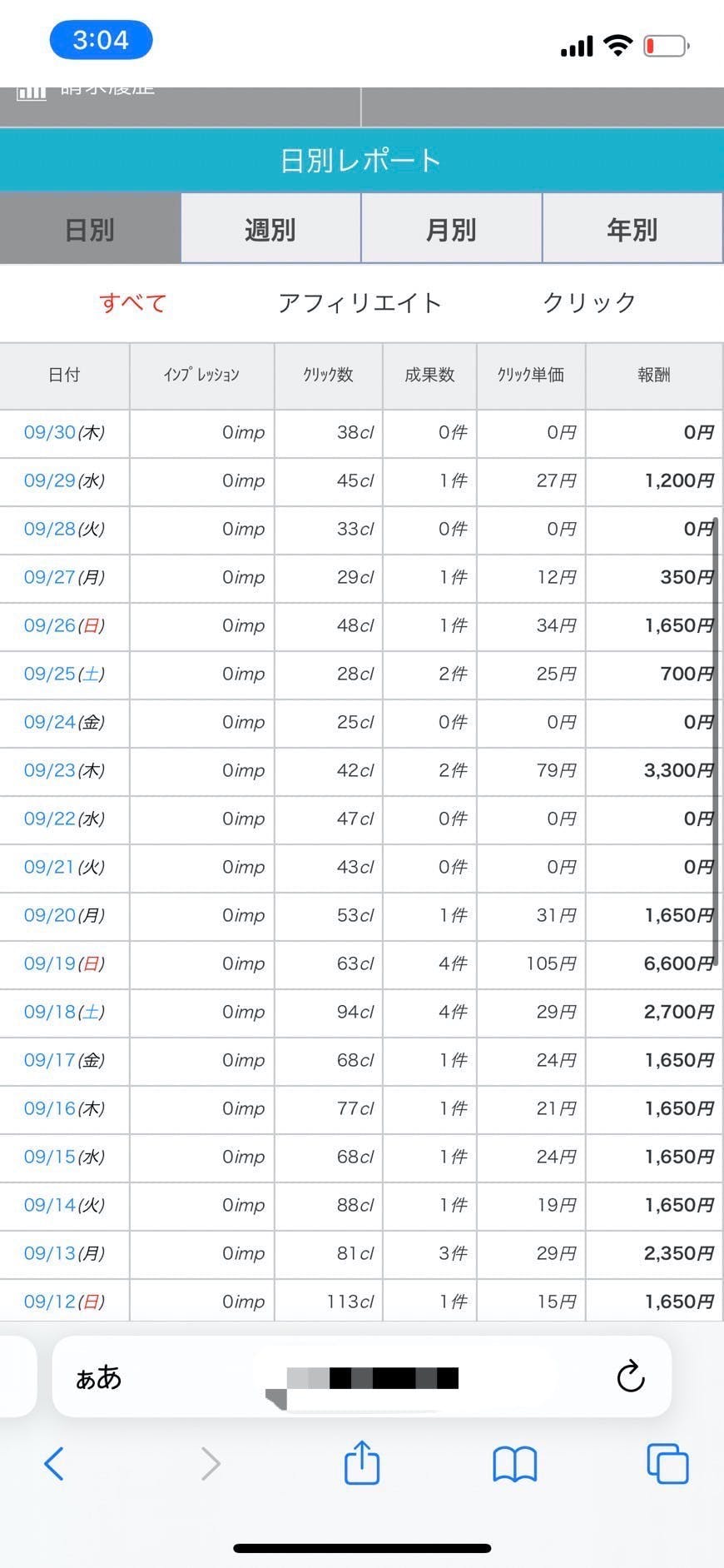Switch to the 月別 monthly tab
The image size is (724, 1568).
(451, 229)
